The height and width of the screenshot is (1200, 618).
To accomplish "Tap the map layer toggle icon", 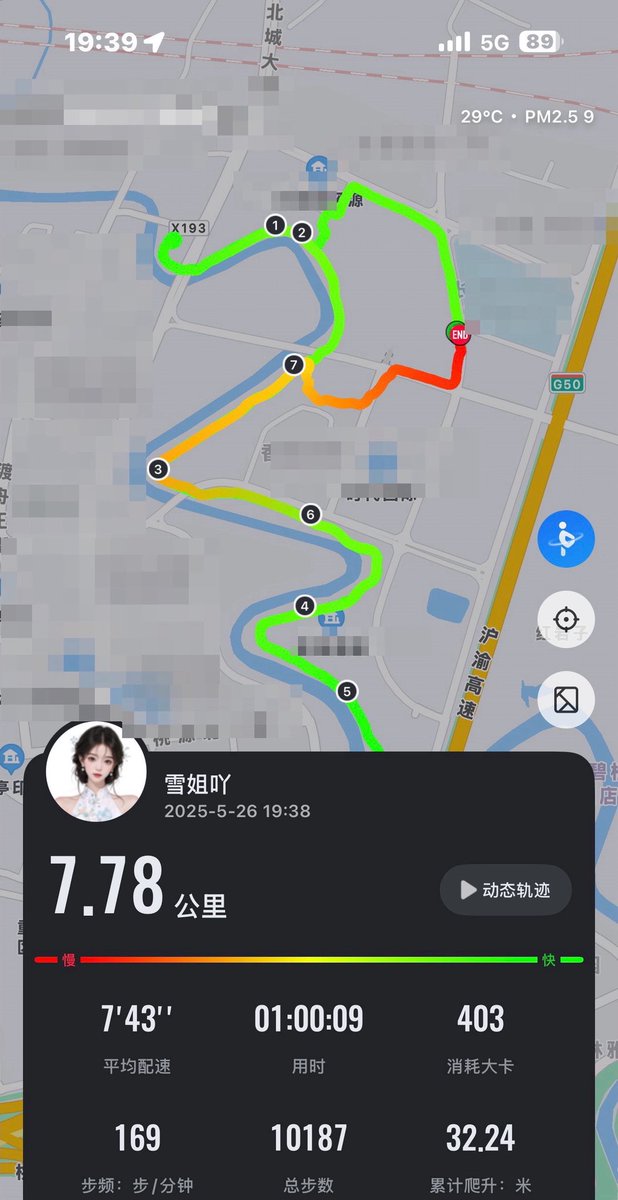I will point(566,699).
